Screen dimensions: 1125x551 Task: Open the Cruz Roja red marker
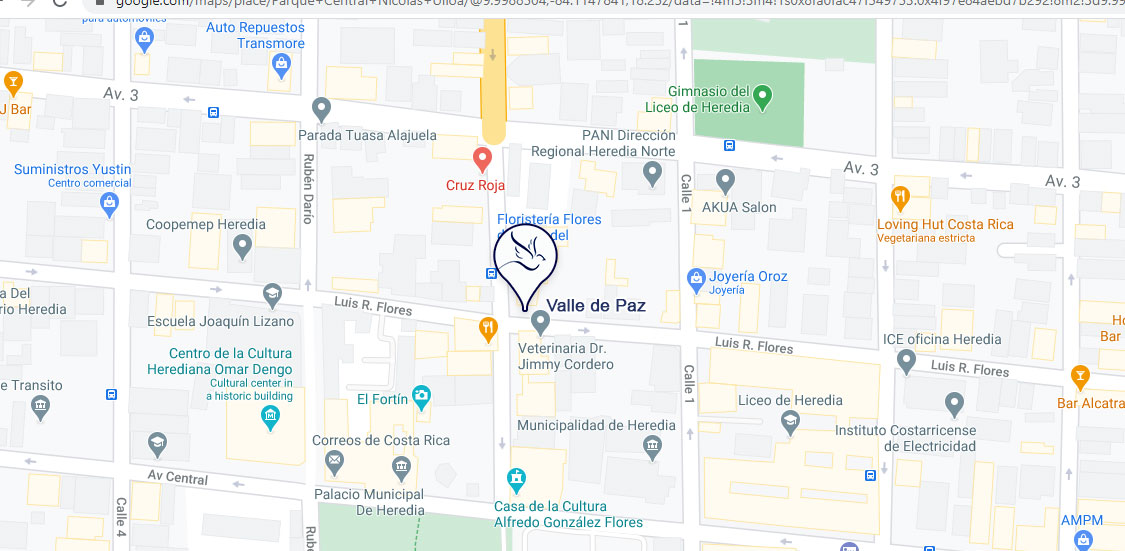(x=482, y=158)
